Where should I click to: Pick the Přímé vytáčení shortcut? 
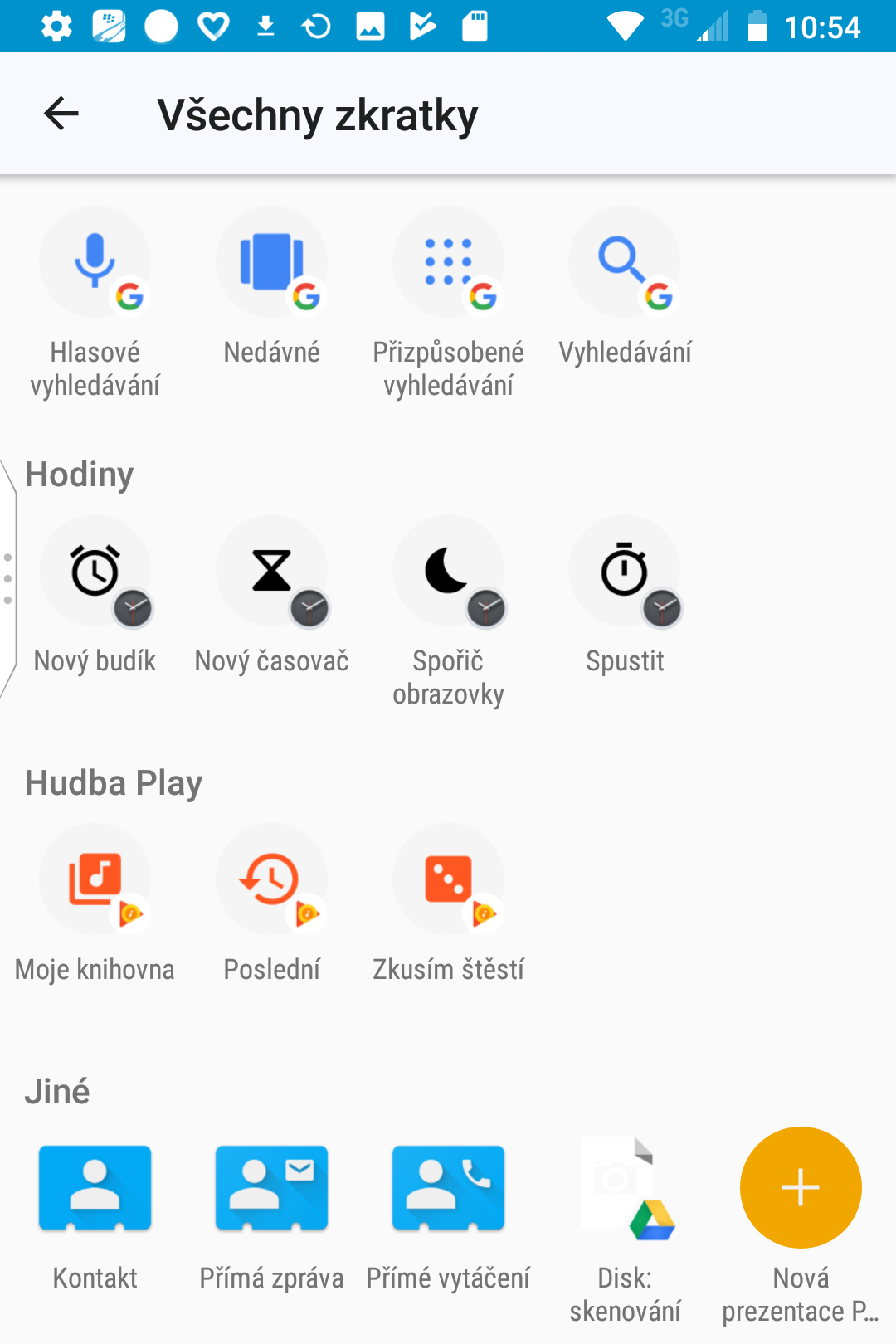coord(448,1188)
